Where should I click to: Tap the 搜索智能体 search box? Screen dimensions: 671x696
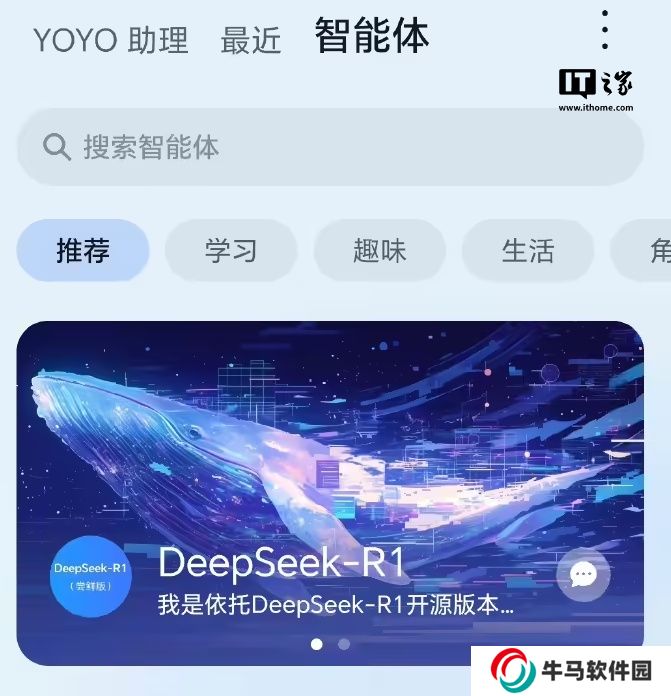[x=330, y=147]
